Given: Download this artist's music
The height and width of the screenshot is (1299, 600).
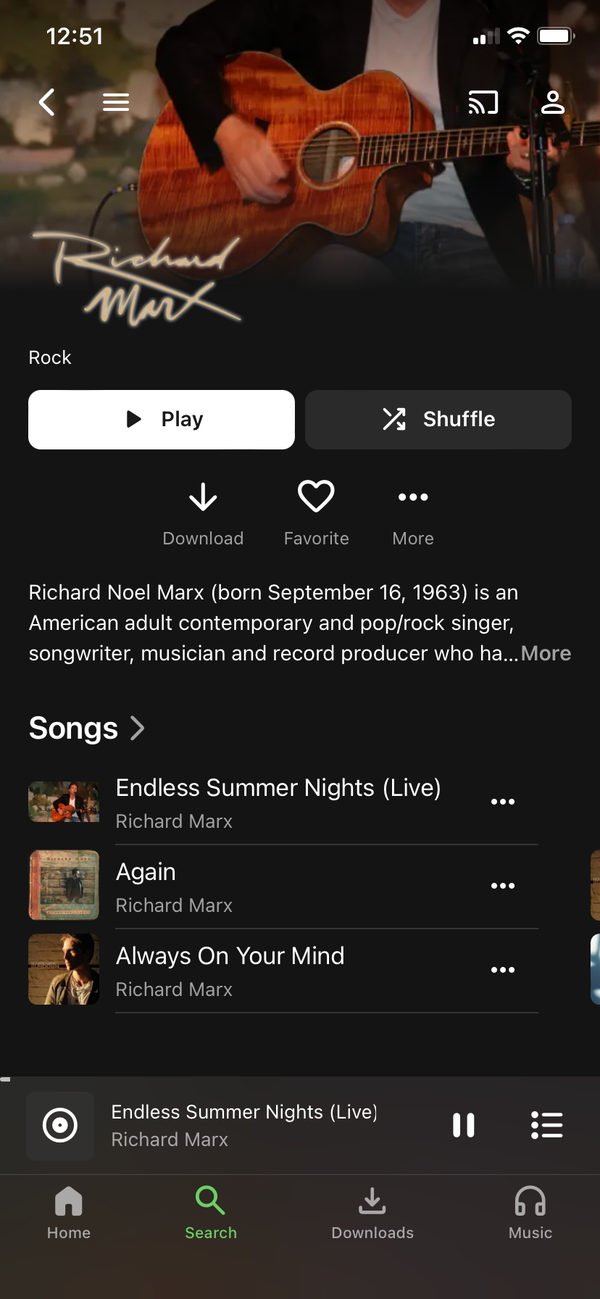Looking at the screenshot, I should (203, 514).
